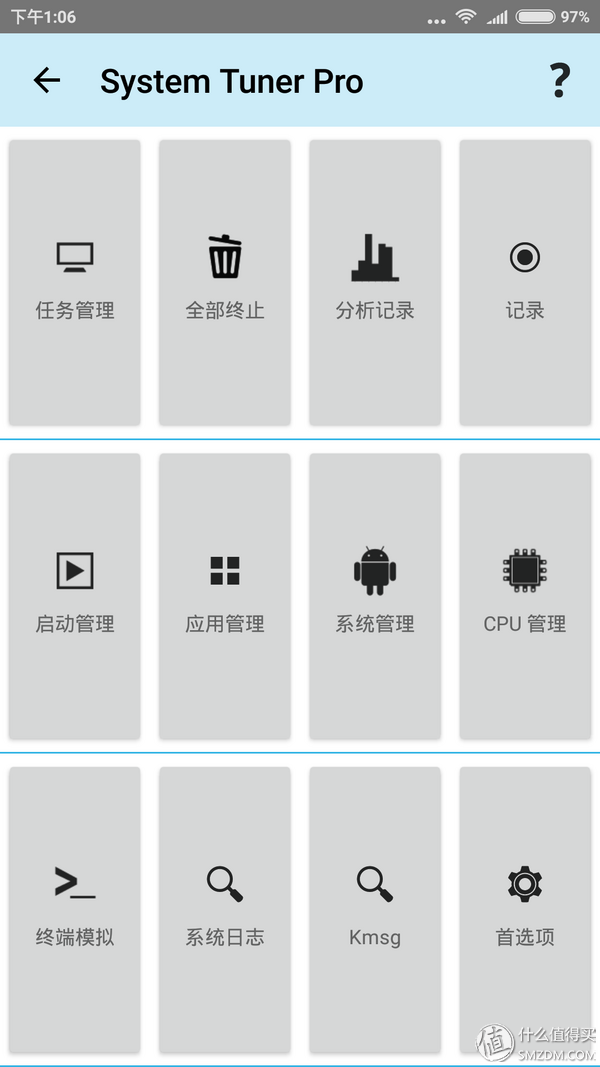This screenshot has height=1067, width=600.
Task: Go back with the arrow icon
Action: (47, 81)
